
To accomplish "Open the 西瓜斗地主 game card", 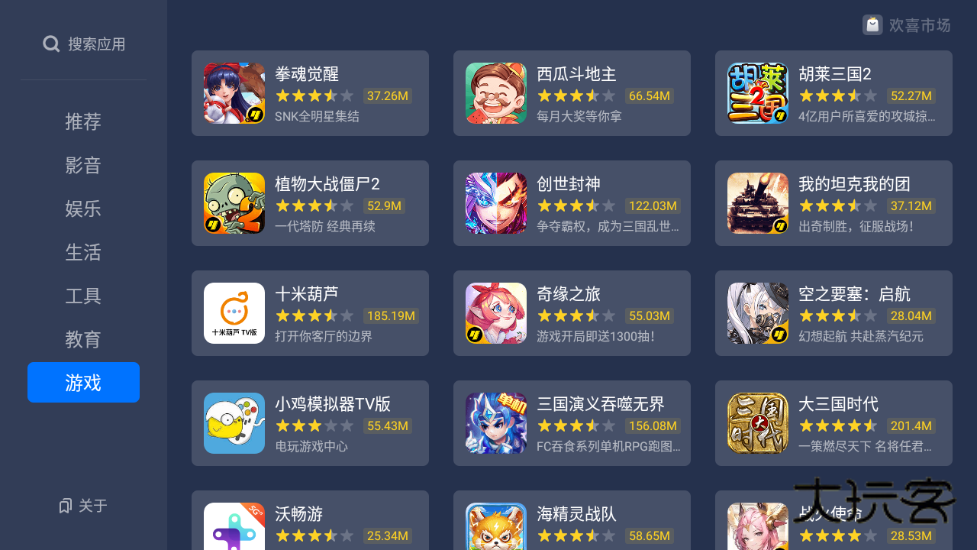I will pyautogui.click(x=571, y=93).
